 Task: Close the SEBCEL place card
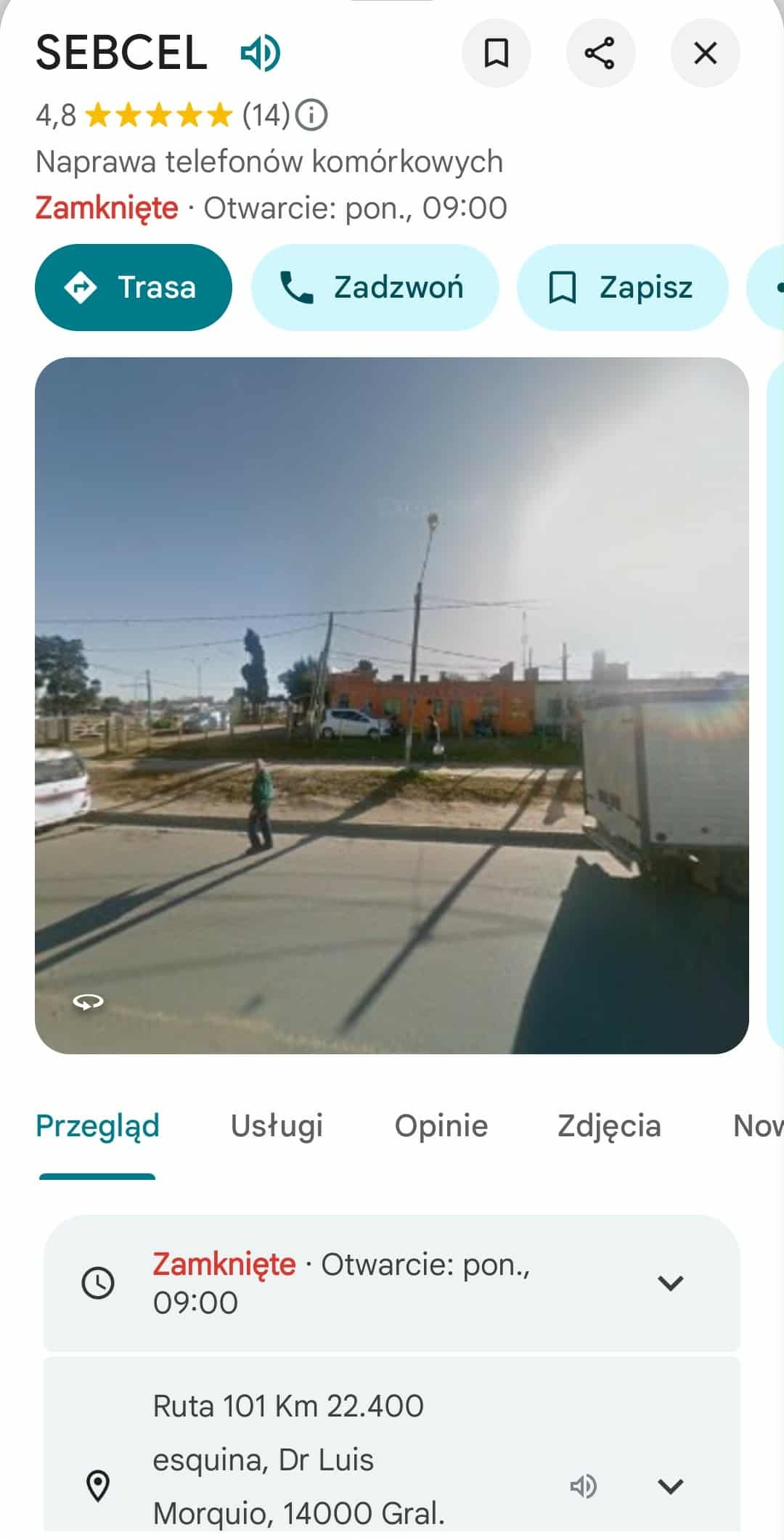point(705,53)
